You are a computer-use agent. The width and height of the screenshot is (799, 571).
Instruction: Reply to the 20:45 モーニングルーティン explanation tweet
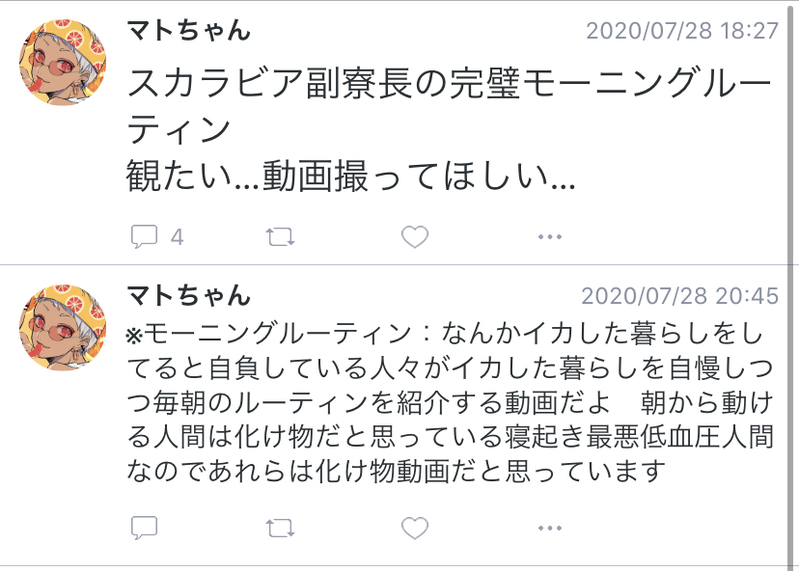tap(145, 527)
